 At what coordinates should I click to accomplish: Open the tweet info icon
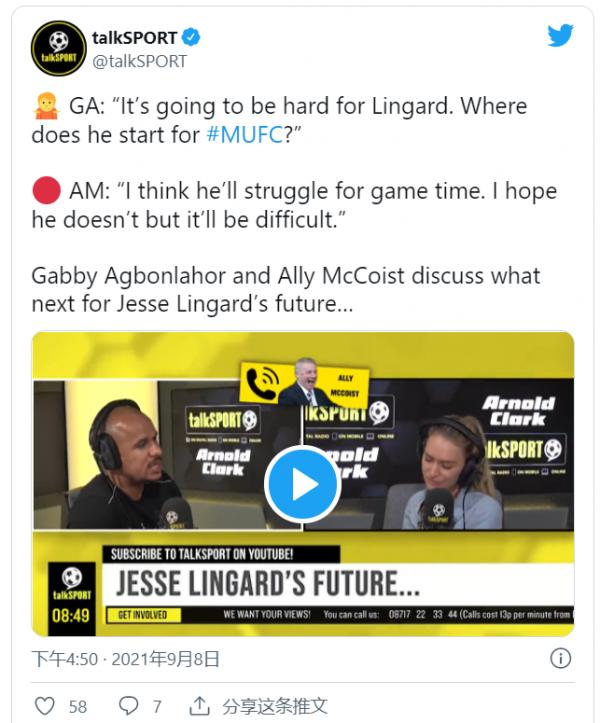pos(561,658)
